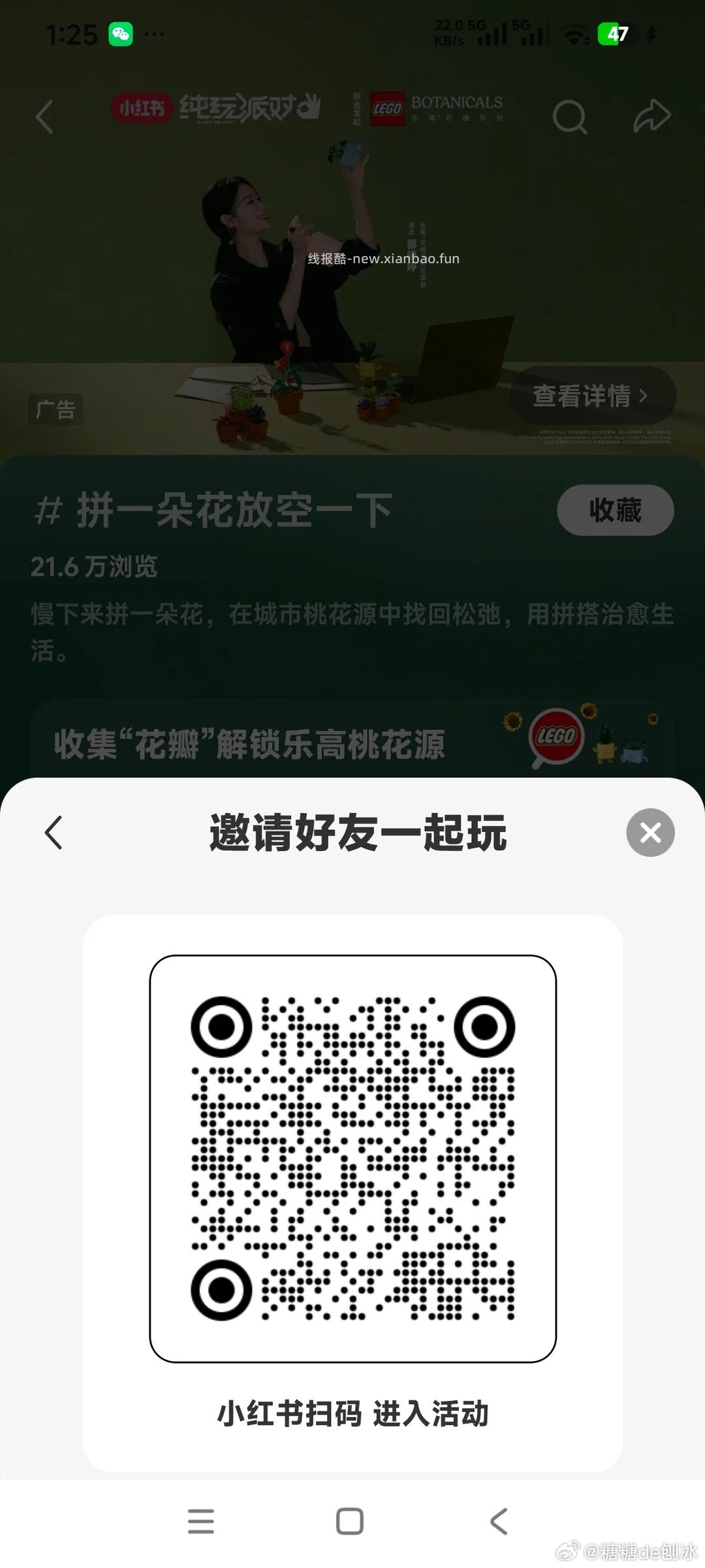Screen dimensions: 705x1568
Task: Close the 邀请好友一起玩 panel
Action: (650, 832)
